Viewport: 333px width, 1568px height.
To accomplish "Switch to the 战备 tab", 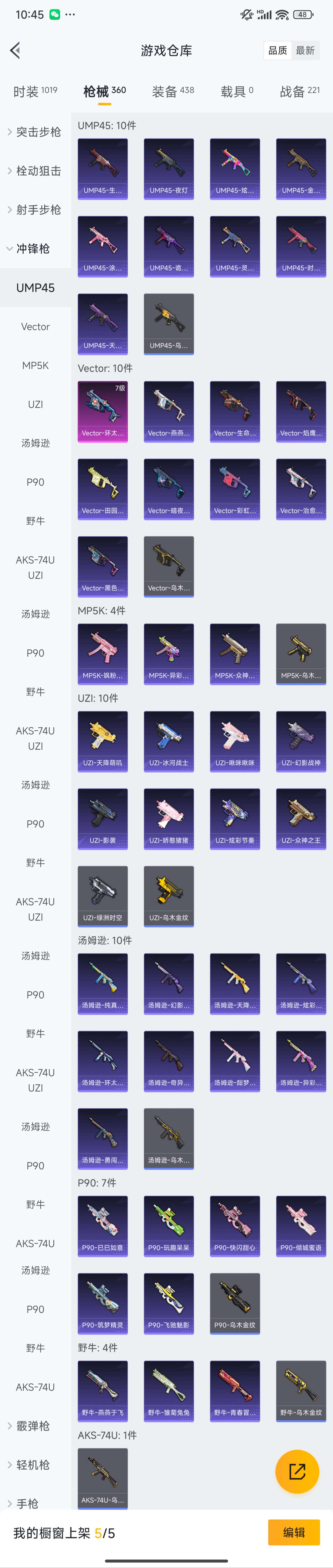I will (299, 91).
